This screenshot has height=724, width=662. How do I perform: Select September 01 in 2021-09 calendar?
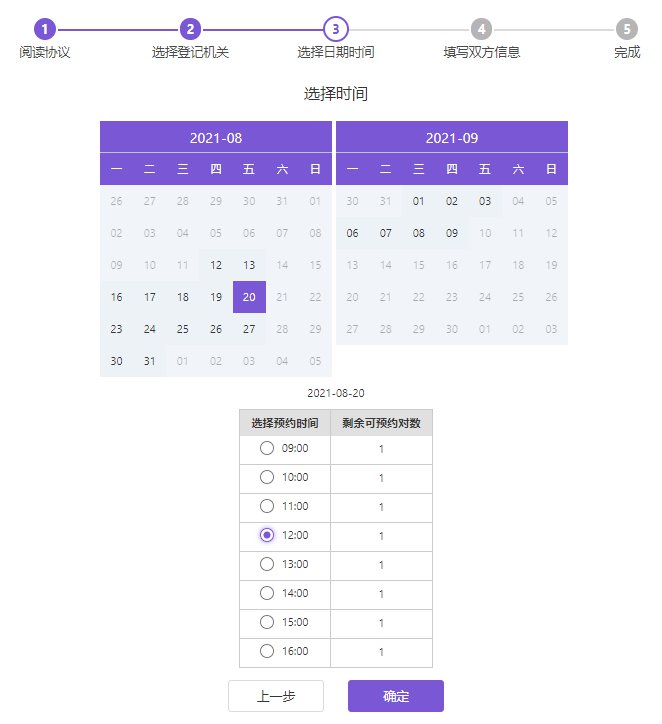pyautogui.click(x=419, y=201)
